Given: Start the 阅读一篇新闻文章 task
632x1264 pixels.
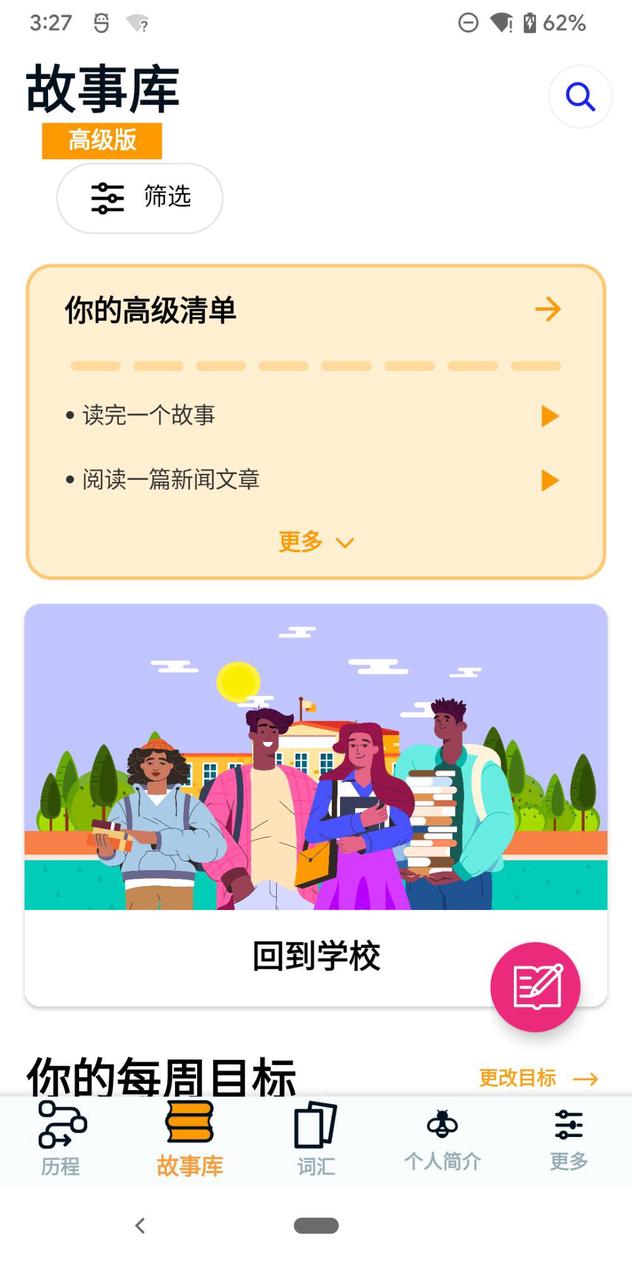Looking at the screenshot, I should click(549, 480).
